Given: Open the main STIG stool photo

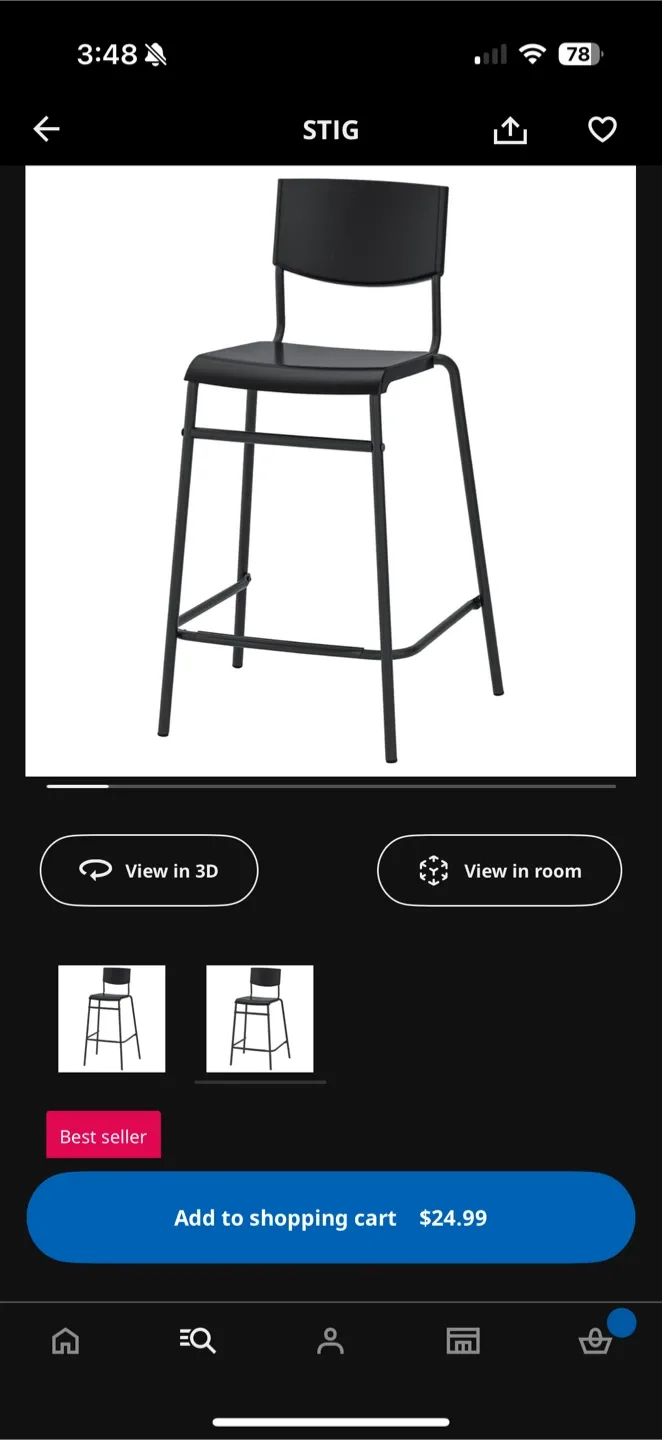Looking at the screenshot, I should [x=330, y=470].
